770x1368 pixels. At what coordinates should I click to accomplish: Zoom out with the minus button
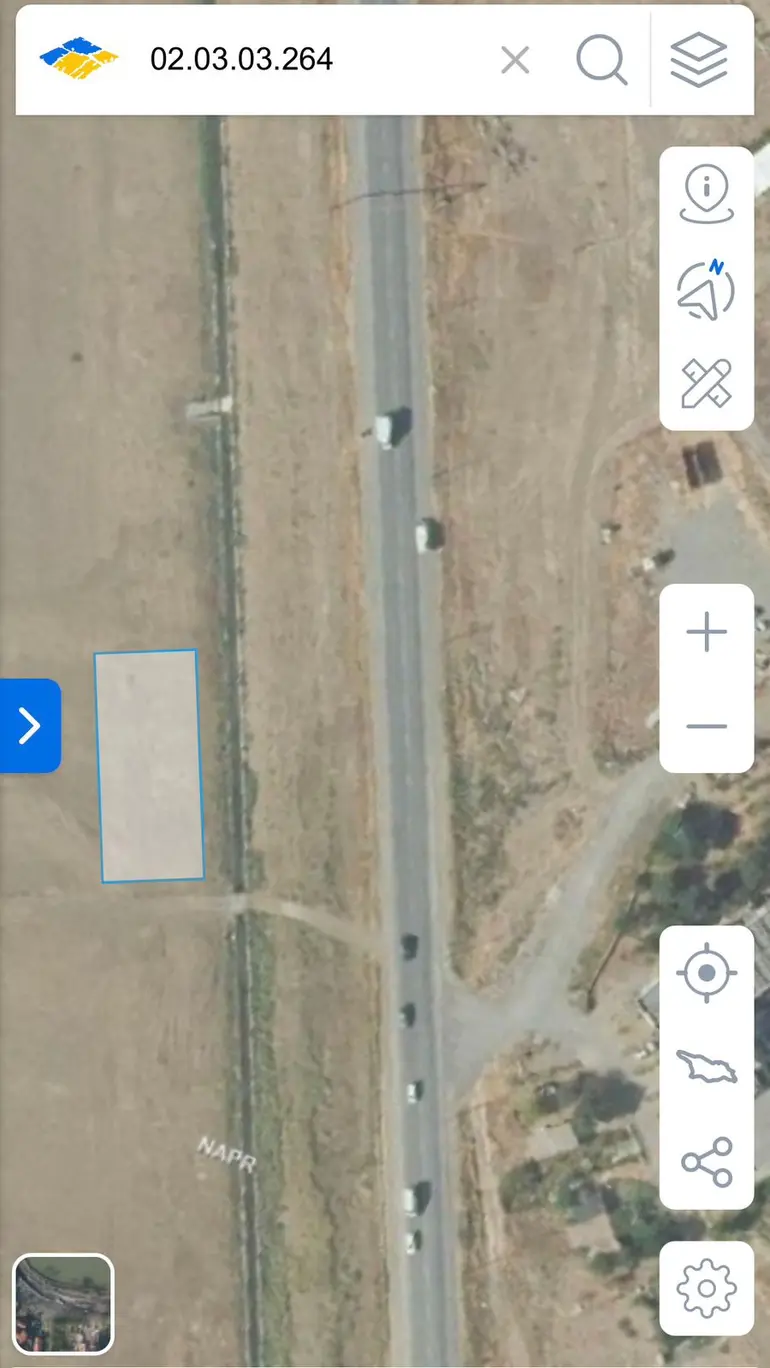click(x=706, y=726)
